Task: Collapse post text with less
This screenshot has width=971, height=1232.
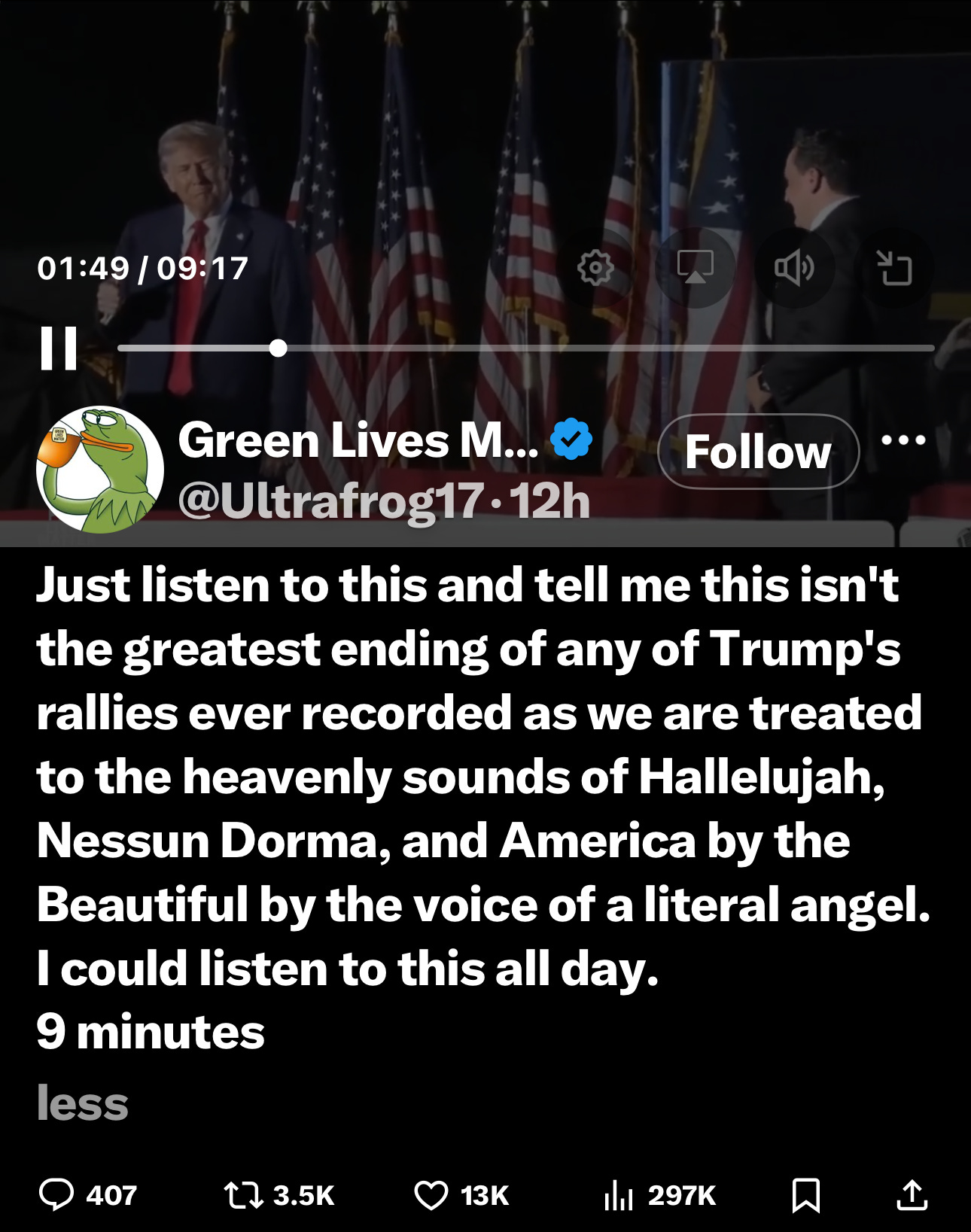Action: pyautogui.click(x=83, y=1103)
